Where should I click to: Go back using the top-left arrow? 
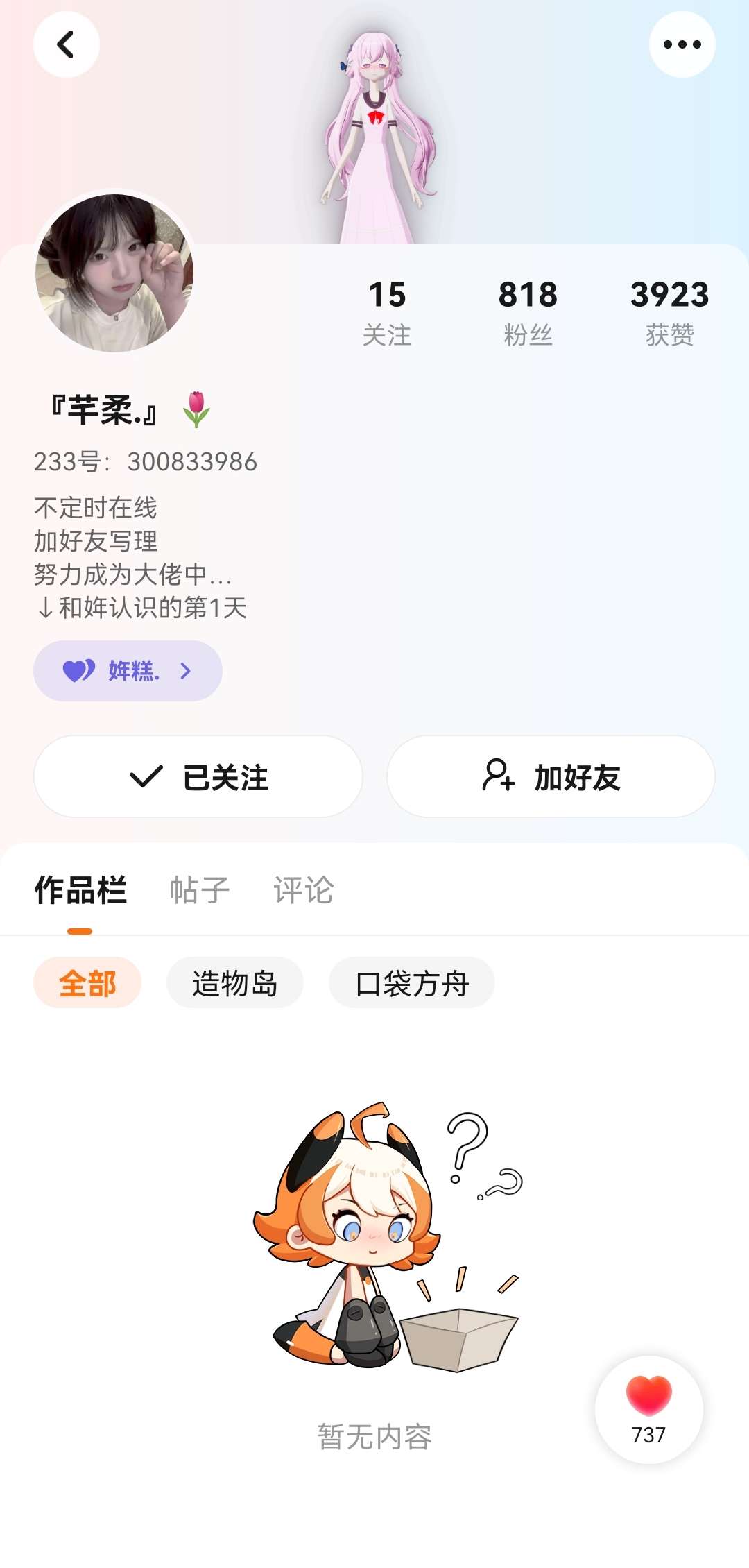tap(67, 44)
